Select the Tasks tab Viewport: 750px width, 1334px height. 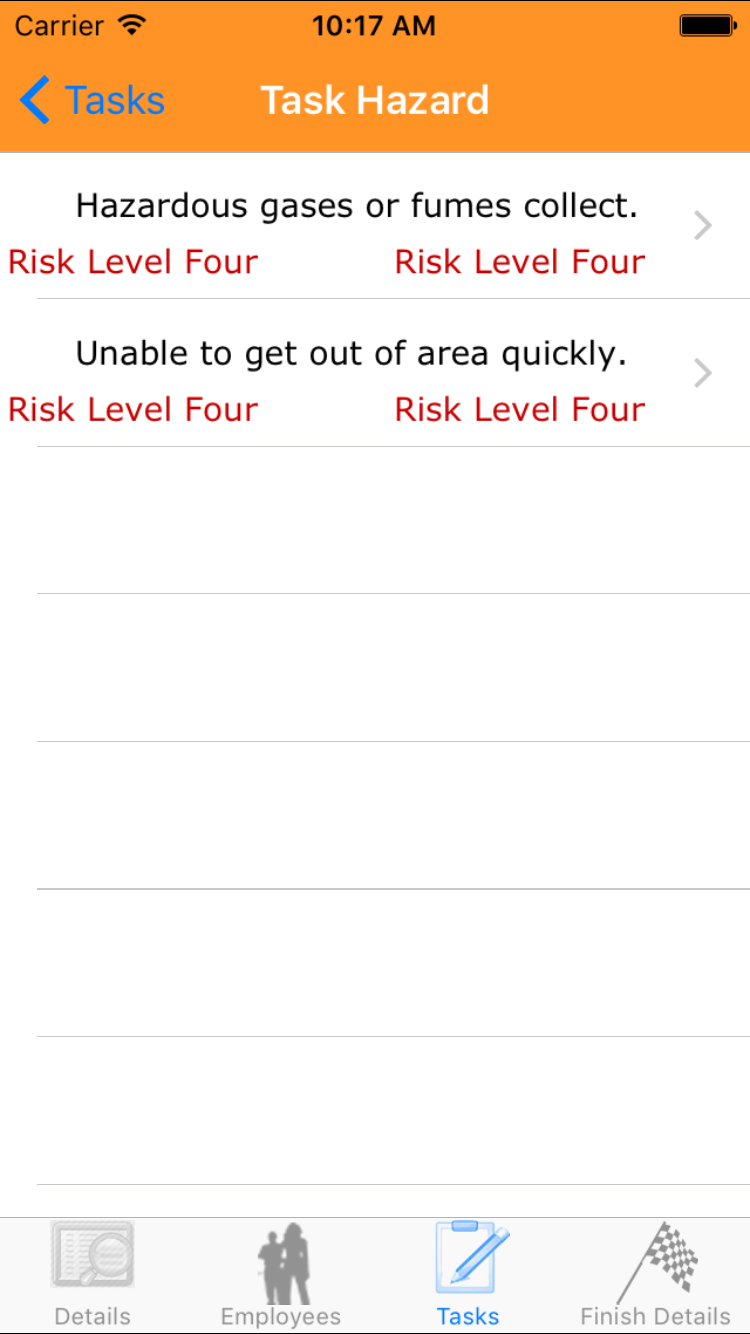(468, 1275)
